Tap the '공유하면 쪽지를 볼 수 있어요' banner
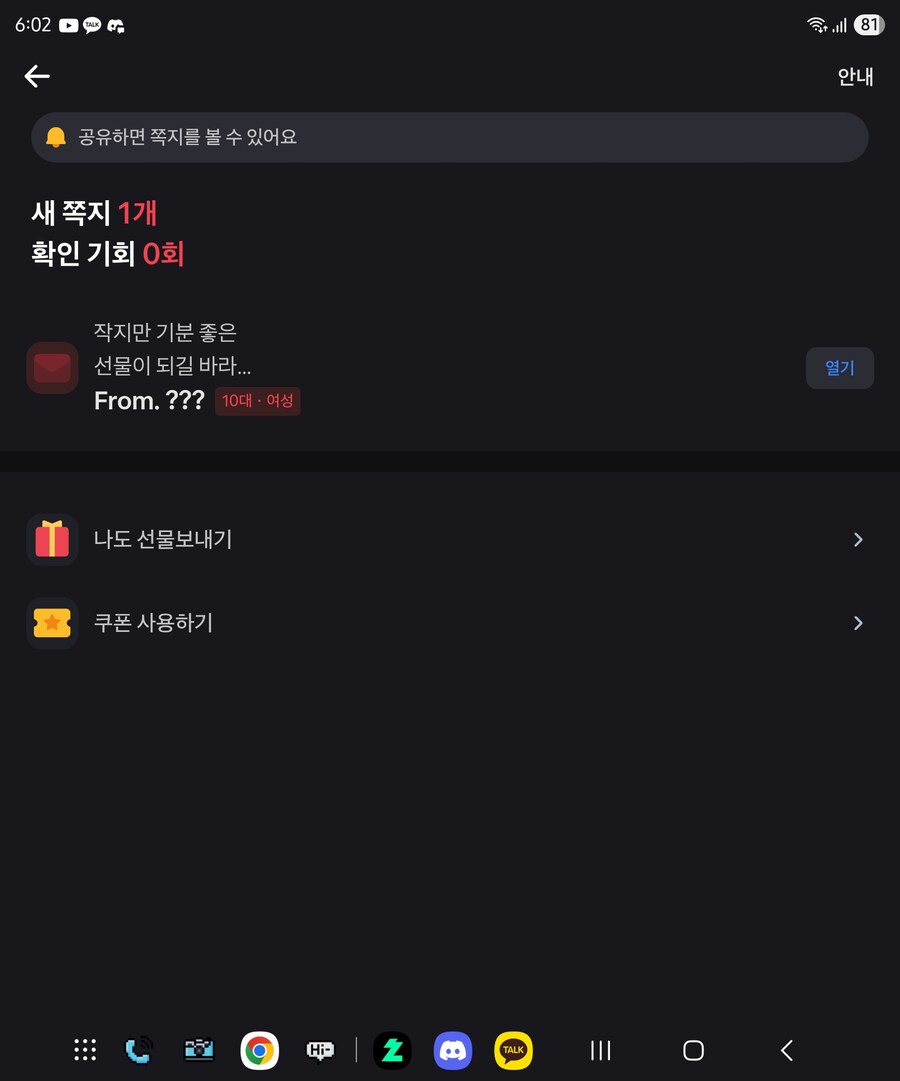This screenshot has height=1081, width=900. click(450, 138)
